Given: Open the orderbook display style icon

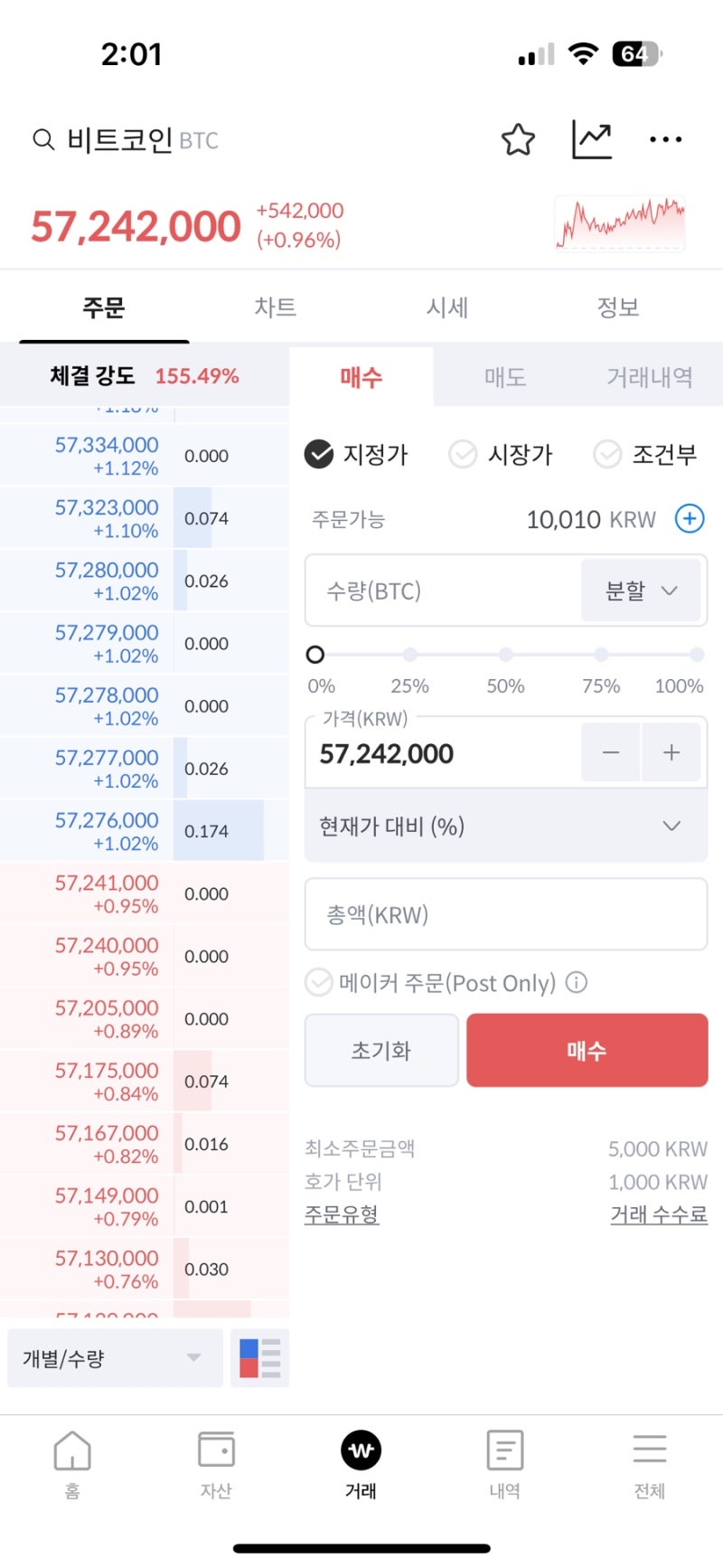Looking at the screenshot, I should click(259, 1357).
